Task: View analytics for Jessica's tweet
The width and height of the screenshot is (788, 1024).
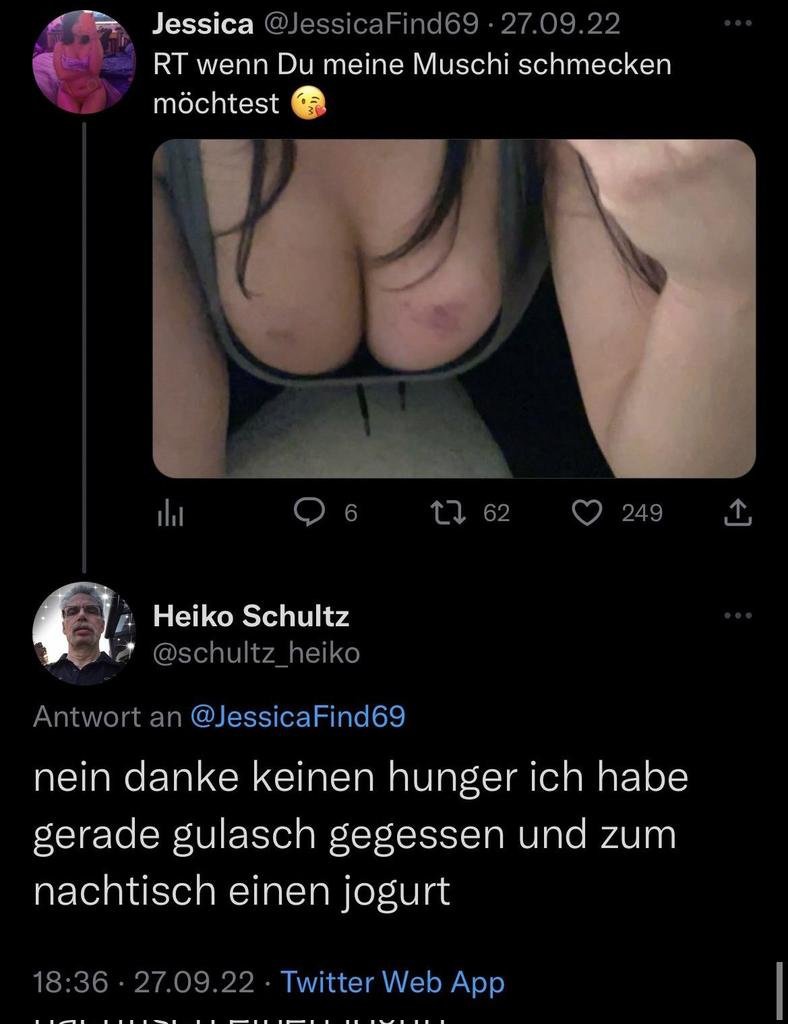Action: (172, 514)
